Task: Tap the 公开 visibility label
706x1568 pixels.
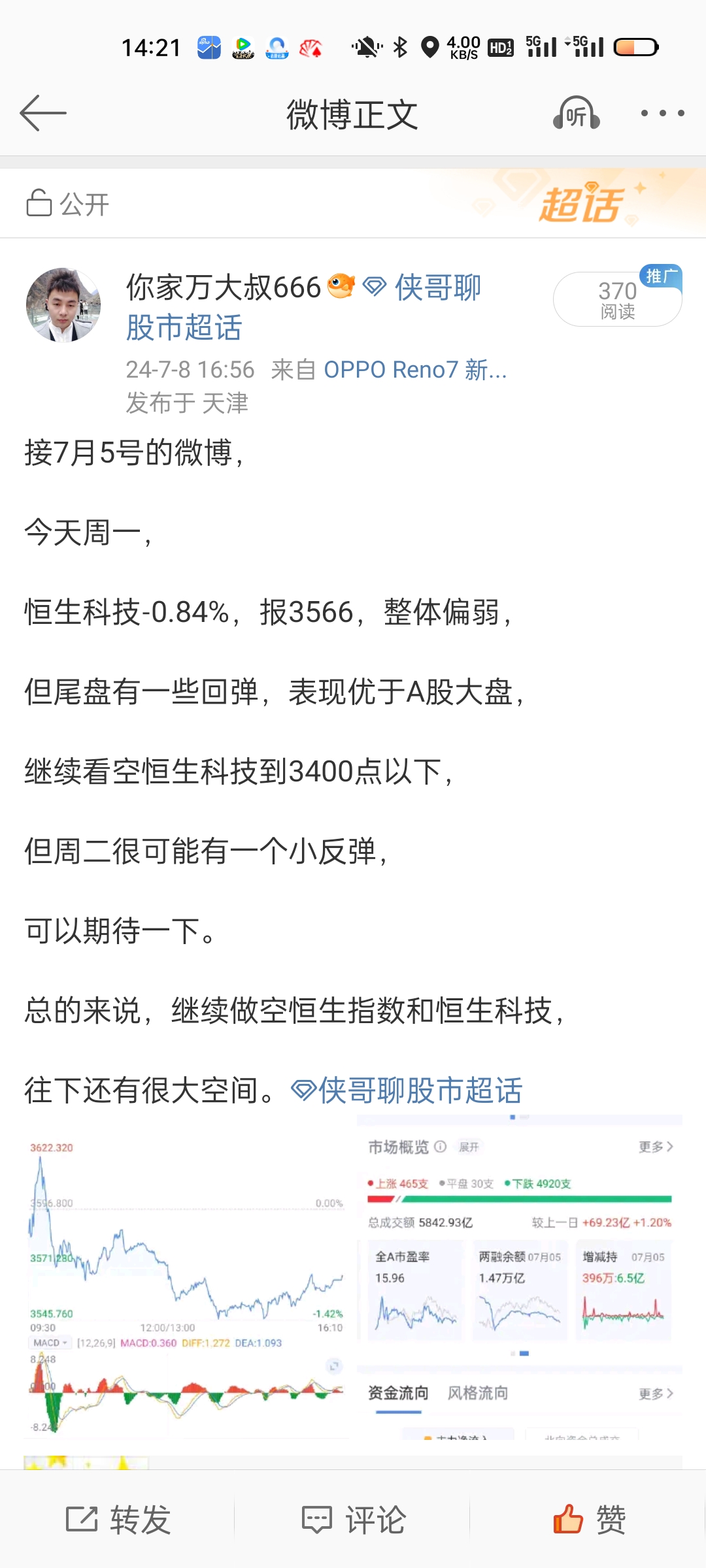Action: coord(67,204)
